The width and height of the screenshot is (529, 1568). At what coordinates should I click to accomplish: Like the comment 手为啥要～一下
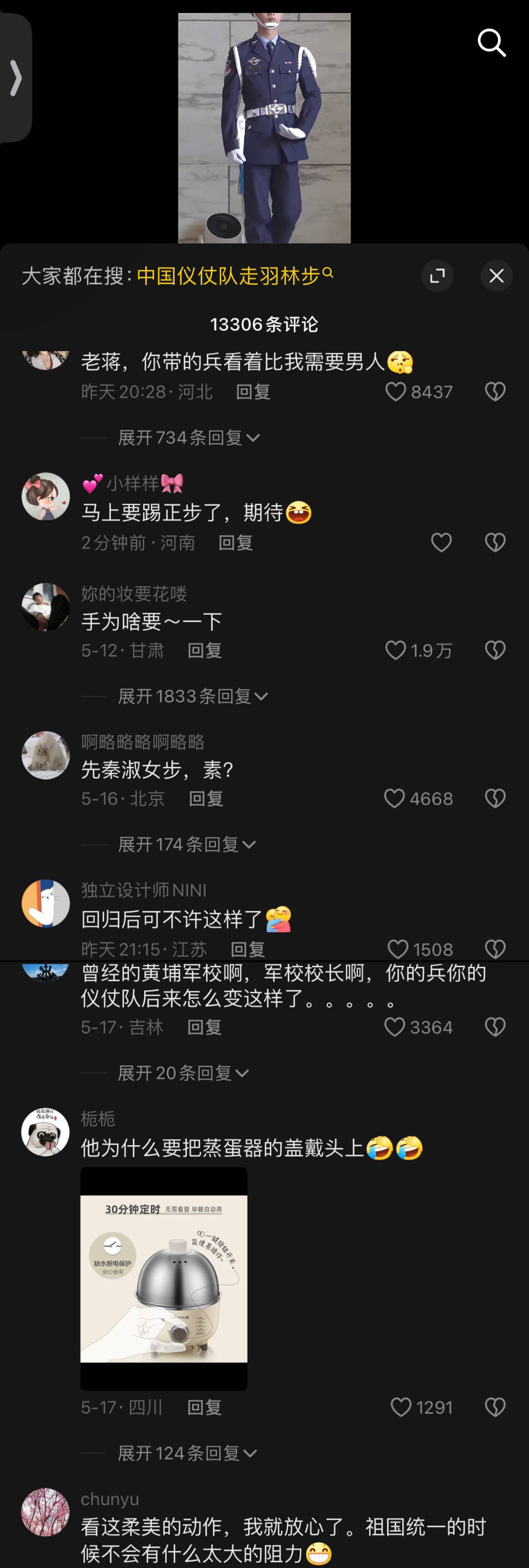396,650
